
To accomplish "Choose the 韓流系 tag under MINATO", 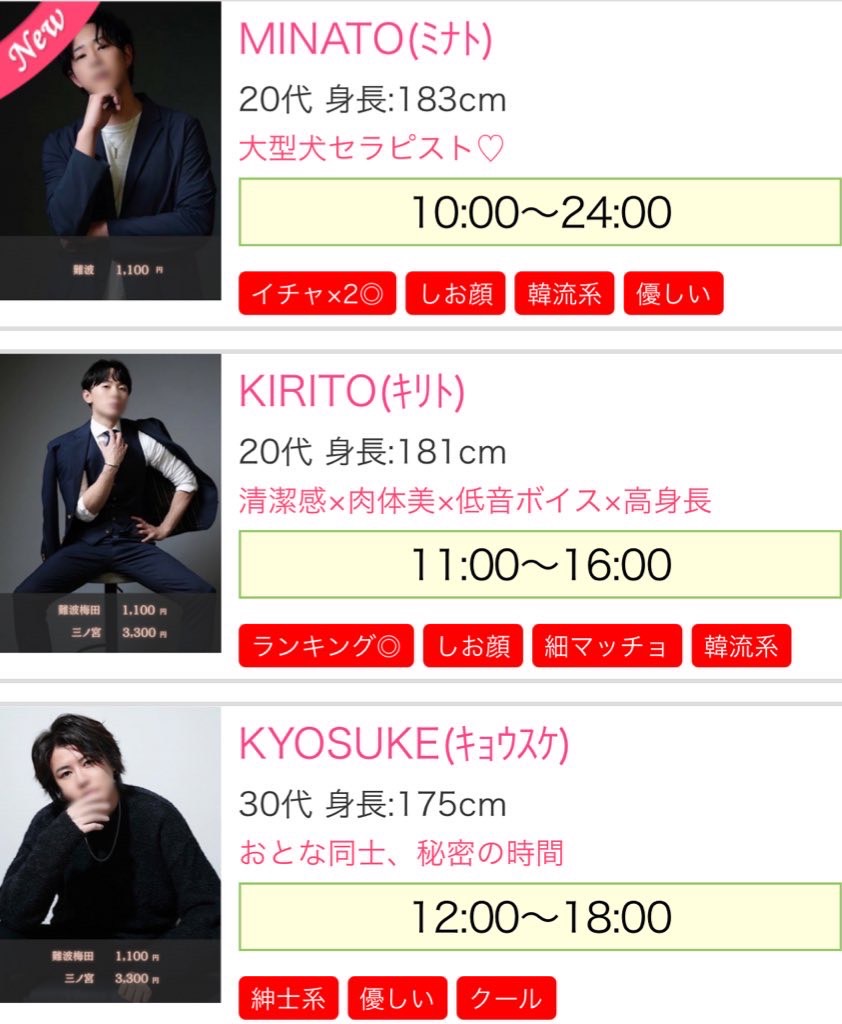I will (x=564, y=294).
